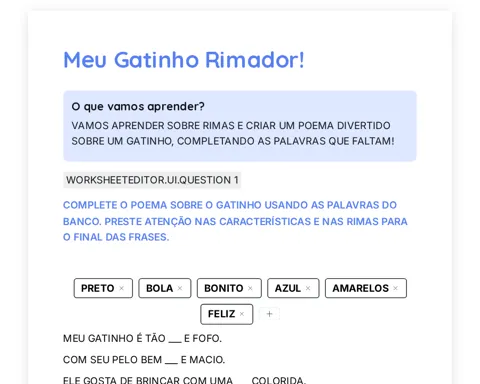Remove the AZUL word chip

point(308,288)
